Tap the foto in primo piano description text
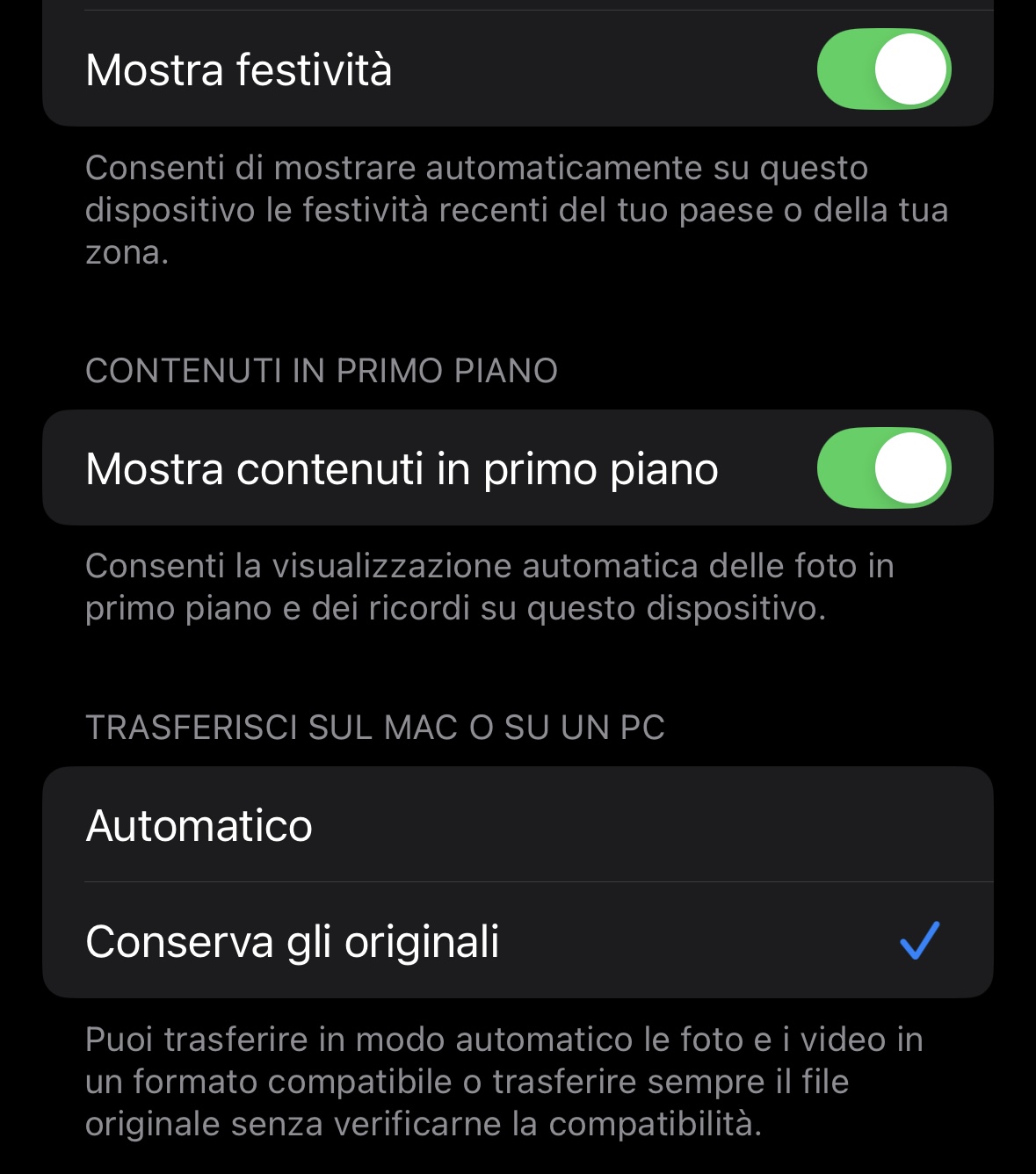This screenshot has height=1174, width=1036. [488, 584]
